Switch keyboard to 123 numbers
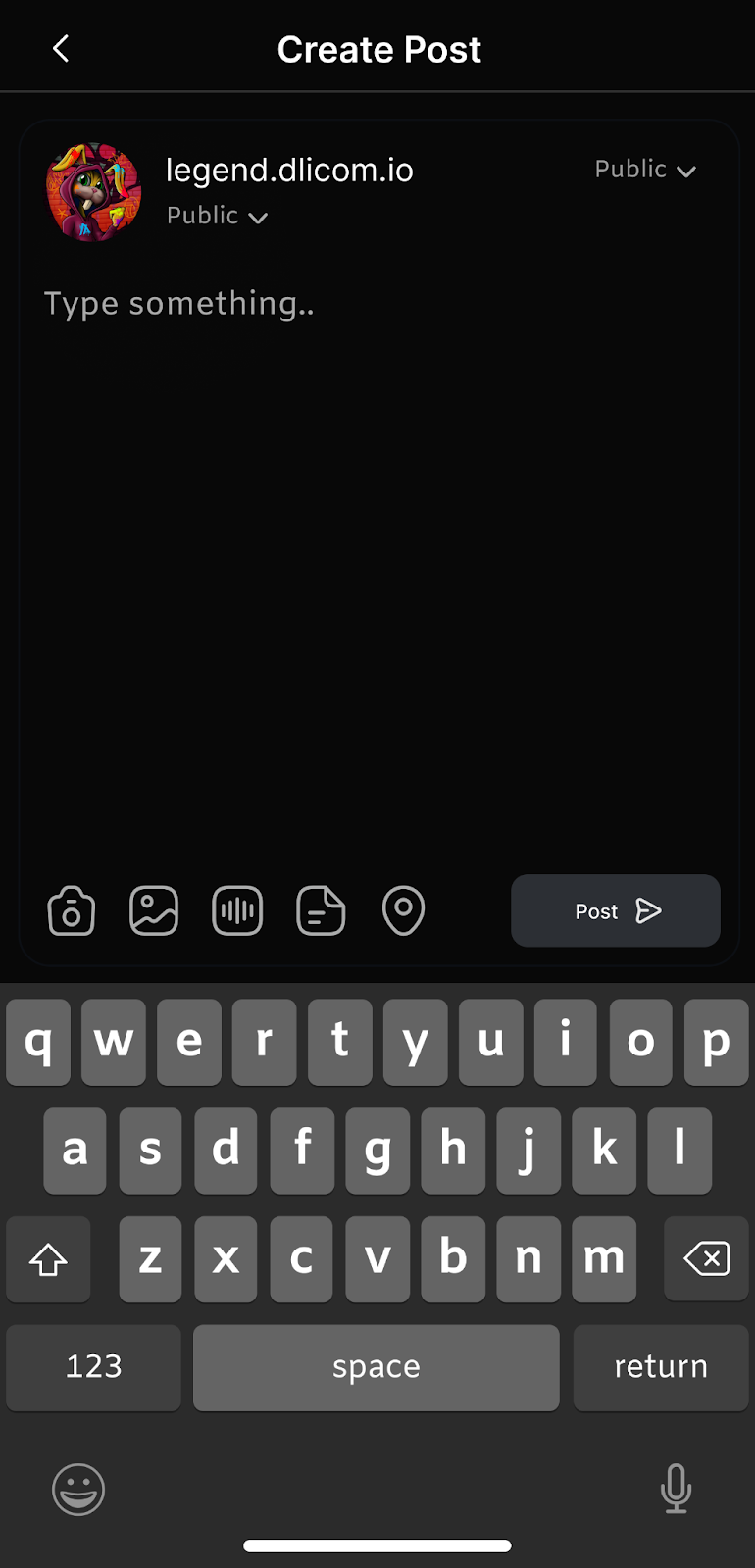 tap(93, 1367)
